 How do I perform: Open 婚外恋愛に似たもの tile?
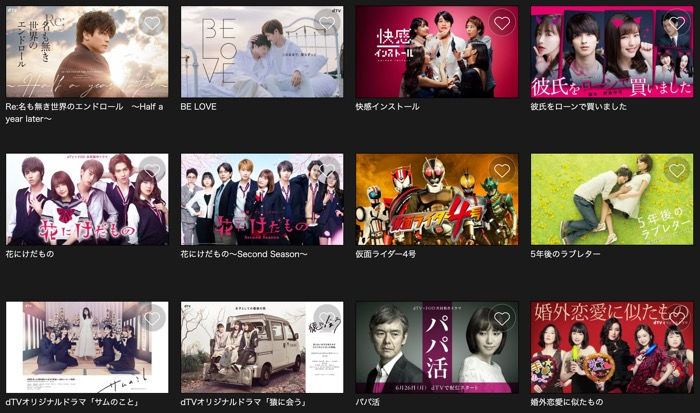[611, 347]
